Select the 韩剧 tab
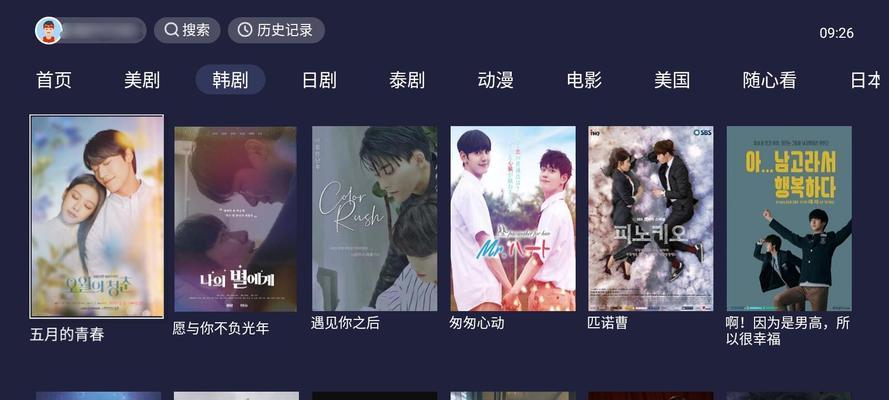This screenshot has width=889, height=400. click(x=230, y=80)
